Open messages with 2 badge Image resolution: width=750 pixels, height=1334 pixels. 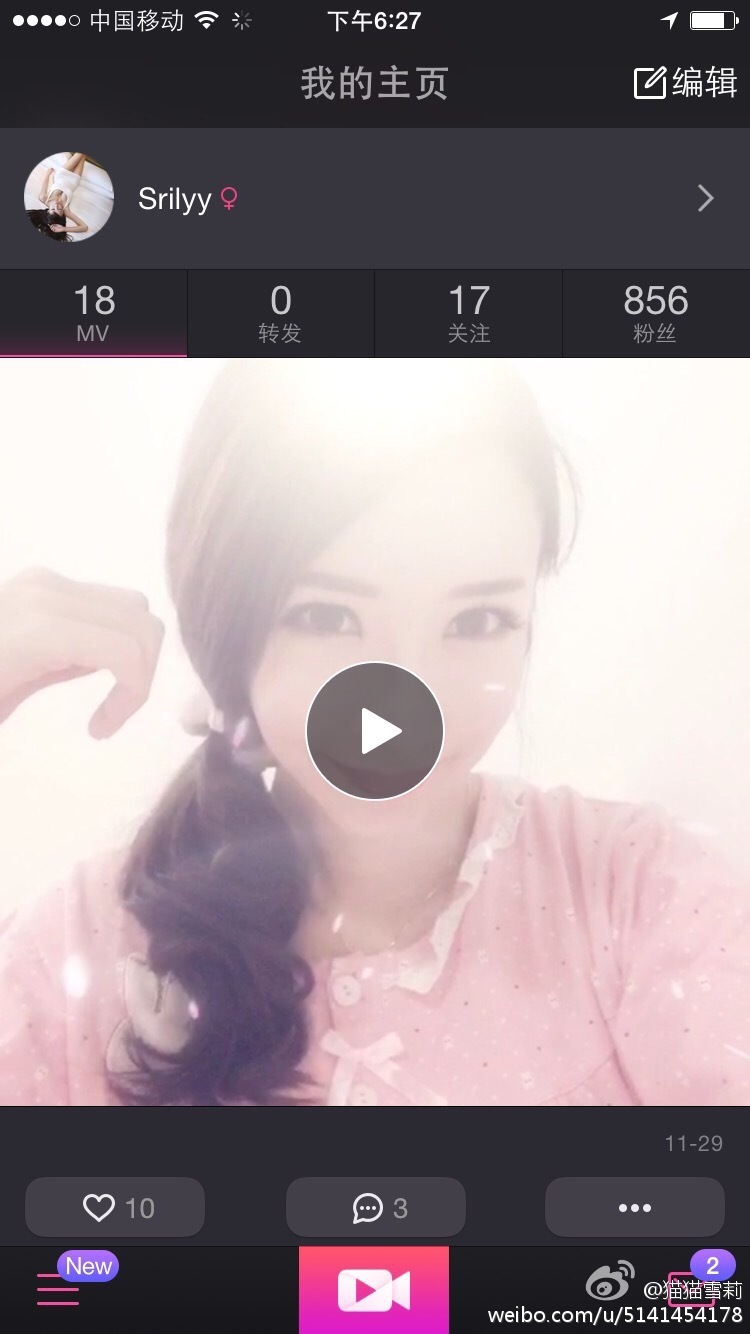tap(692, 1286)
